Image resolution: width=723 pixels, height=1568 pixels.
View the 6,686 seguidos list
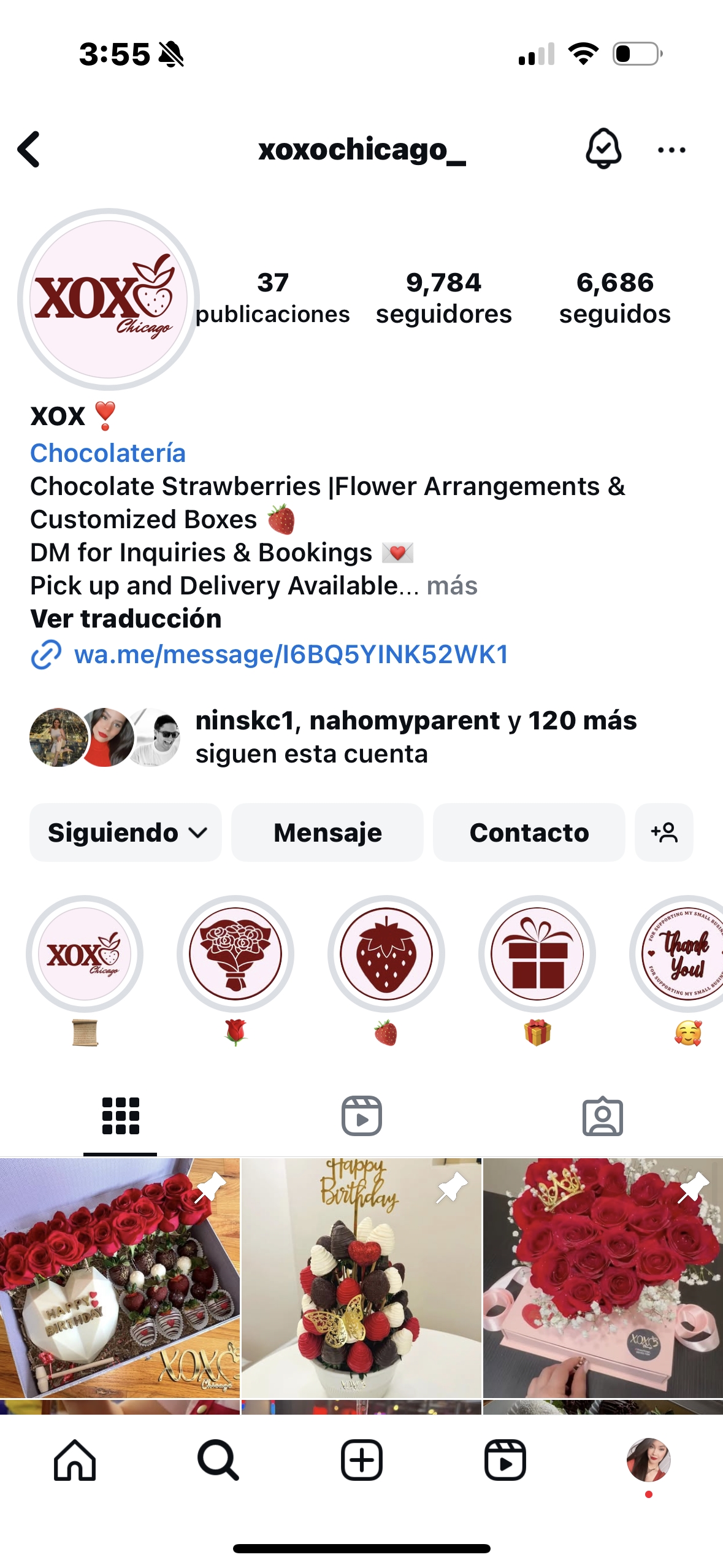[x=614, y=298]
